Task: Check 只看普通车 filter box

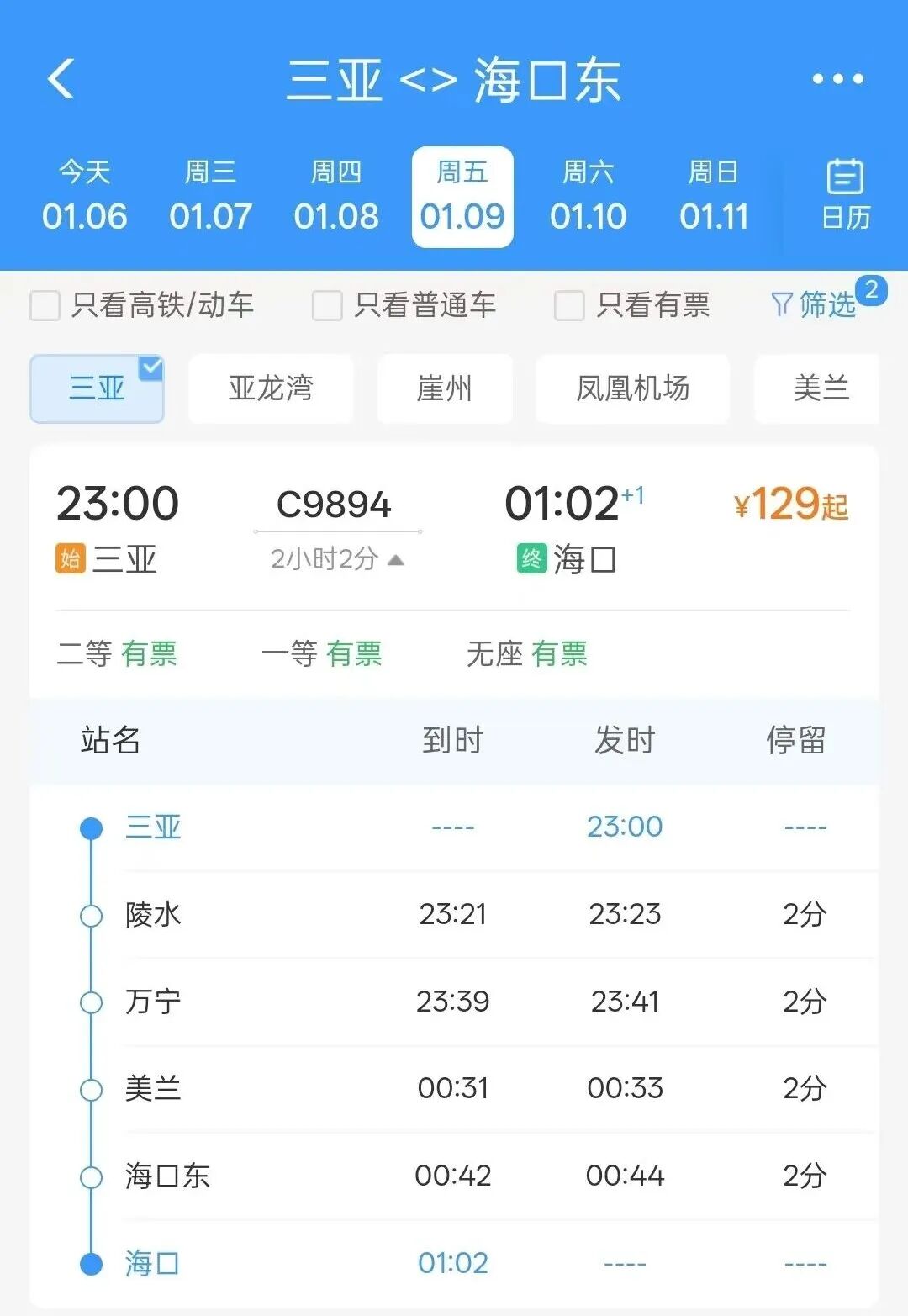Action: coord(327,305)
